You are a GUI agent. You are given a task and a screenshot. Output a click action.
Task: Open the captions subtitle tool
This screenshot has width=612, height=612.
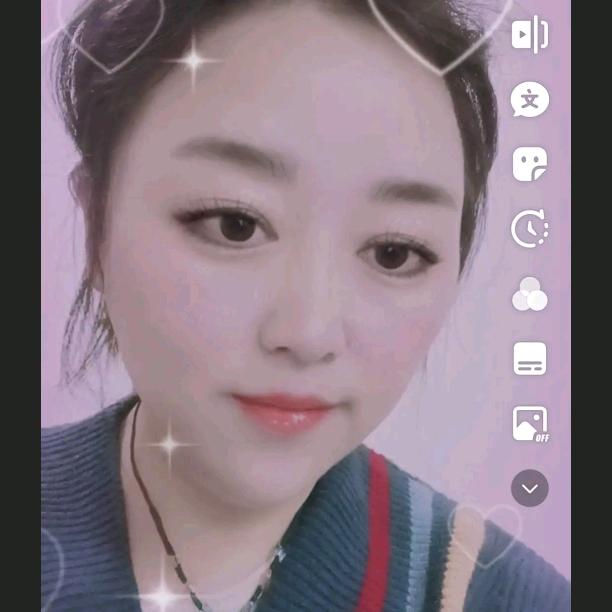(530, 358)
